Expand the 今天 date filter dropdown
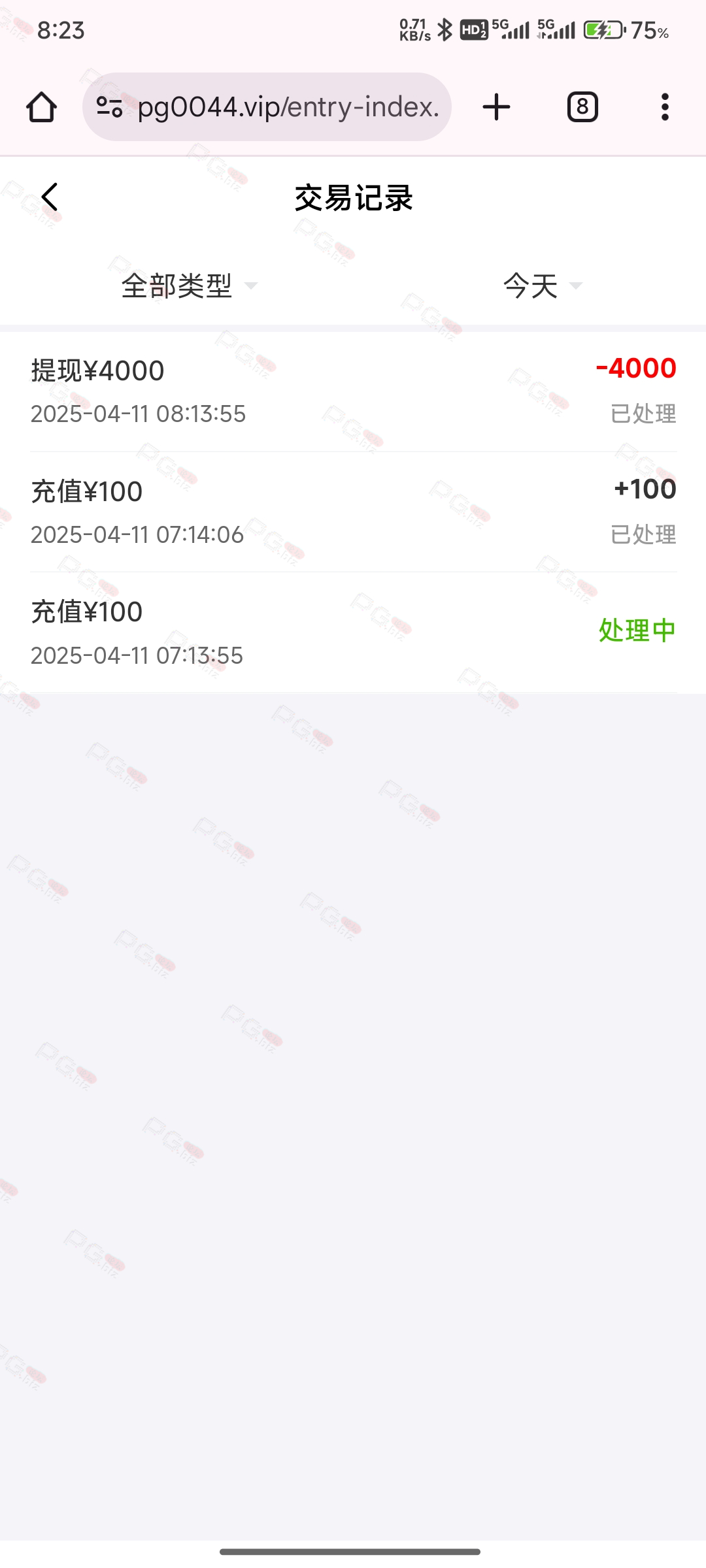 coord(543,286)
